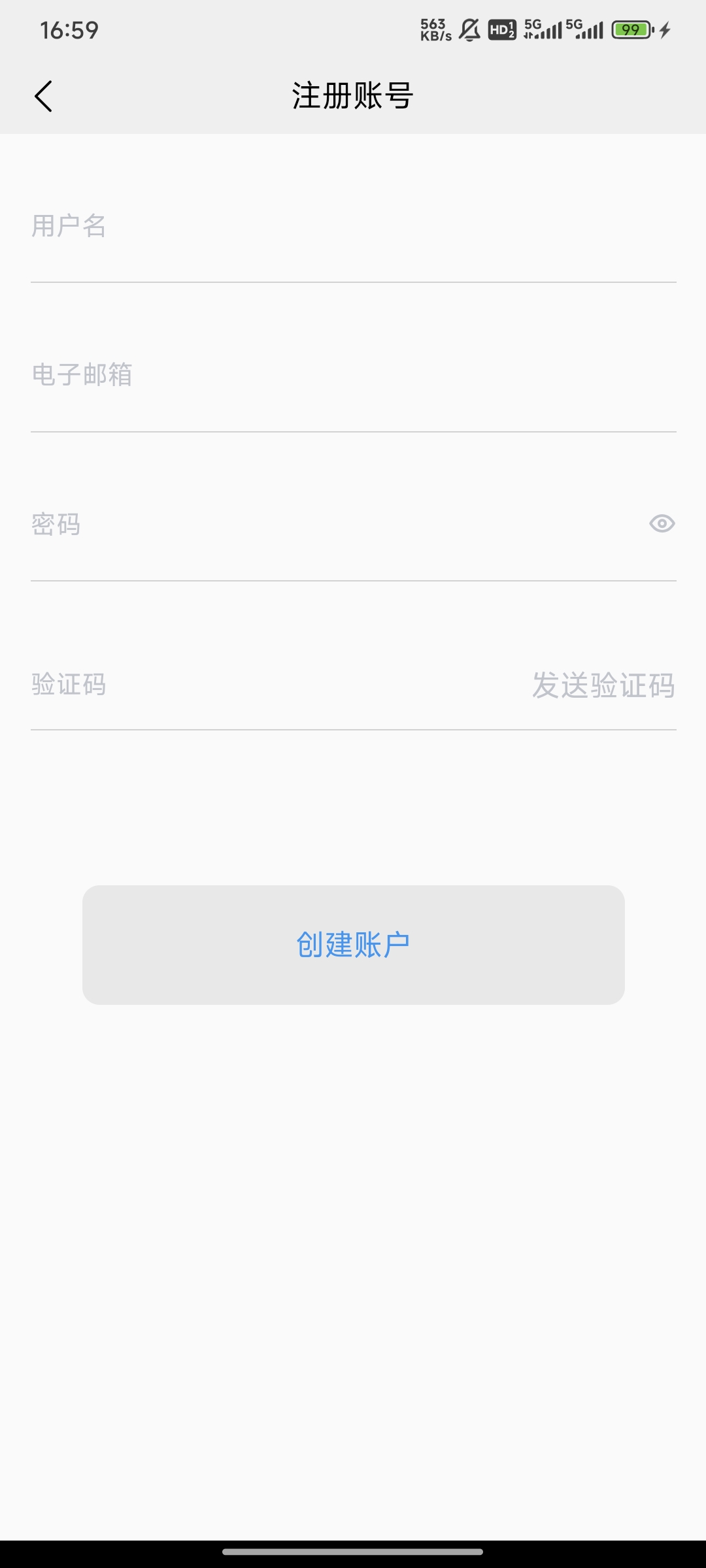Go back from the 注册账号 page

coord(43,97)
